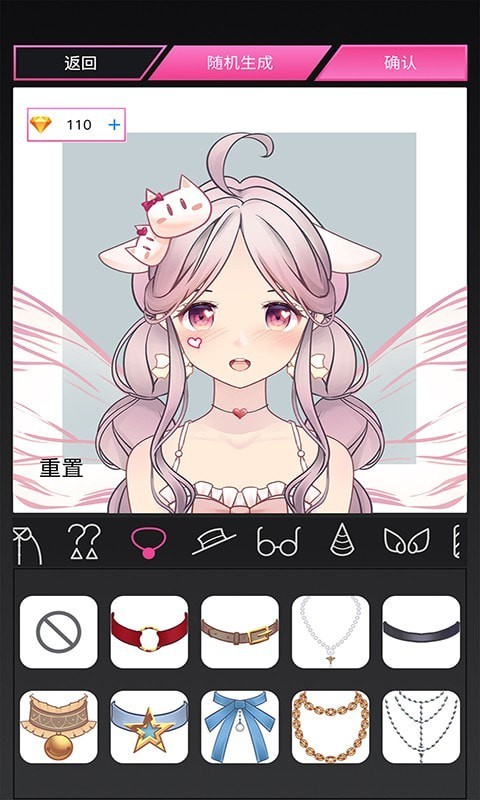Choose the brown belt buckle collar
Image resolution: width=480 pixels, height=800 pixels.
click(x=240, y=632)
